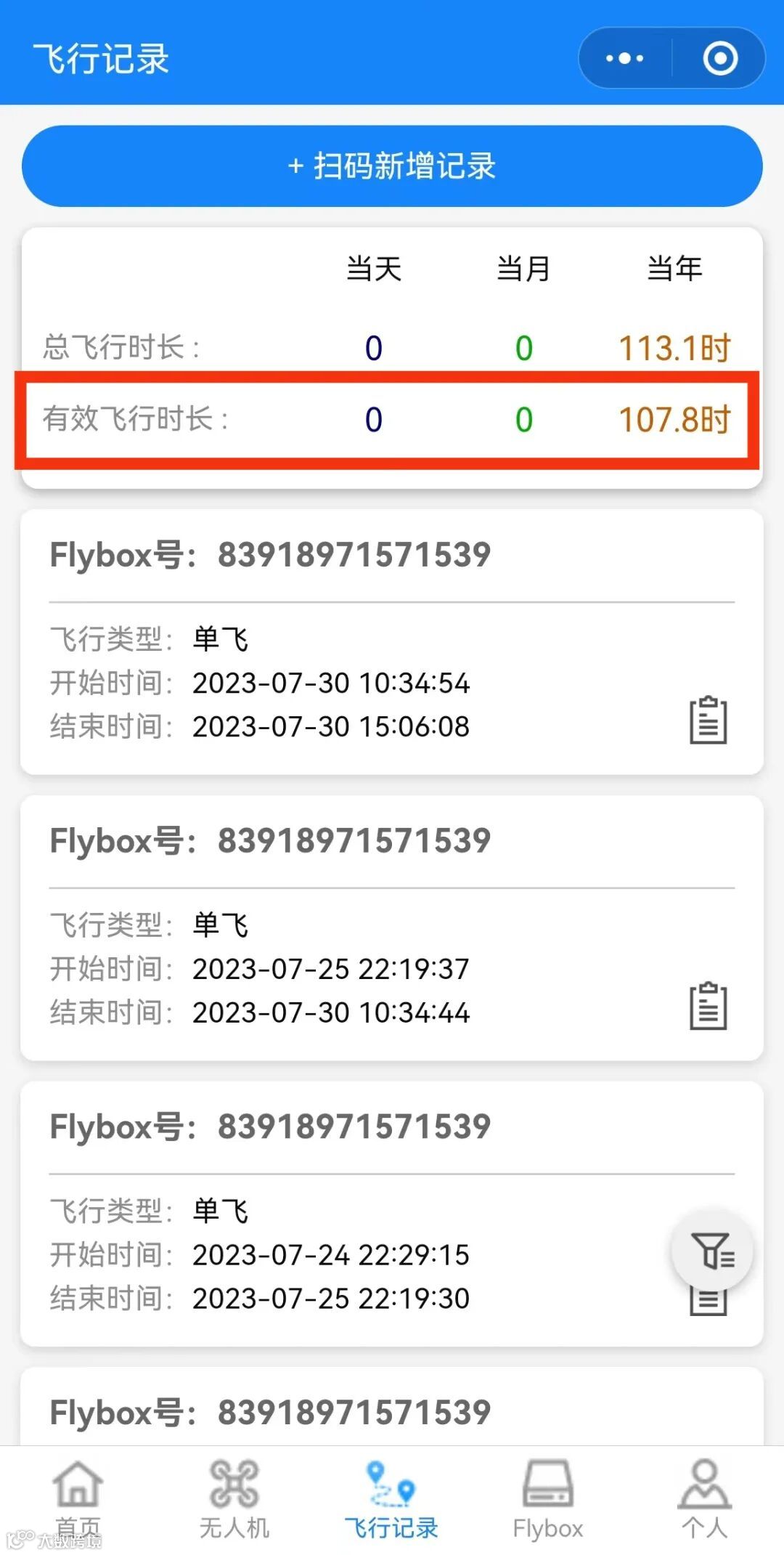Tap 扫码新增记录 to add a record
This screenshot has width=784, height=1555.
tap(392, 166)
